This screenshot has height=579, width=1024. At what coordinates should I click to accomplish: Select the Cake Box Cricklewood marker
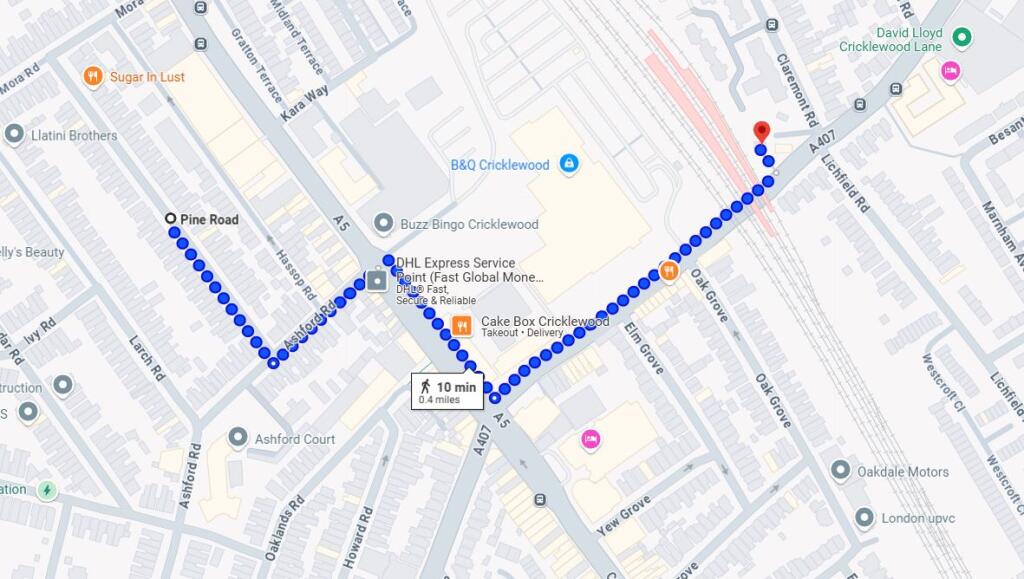tap(462, 325)
